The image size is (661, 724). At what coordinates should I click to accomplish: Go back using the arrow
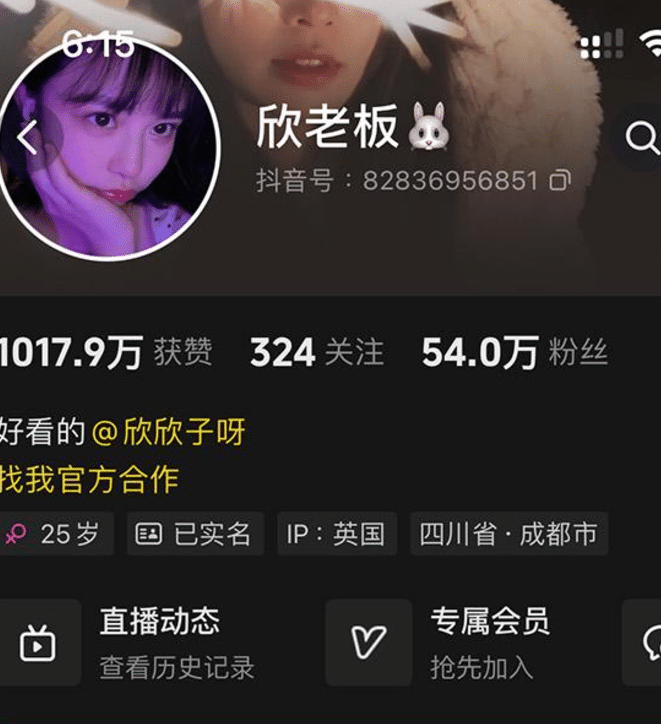(x=28, y=137)
